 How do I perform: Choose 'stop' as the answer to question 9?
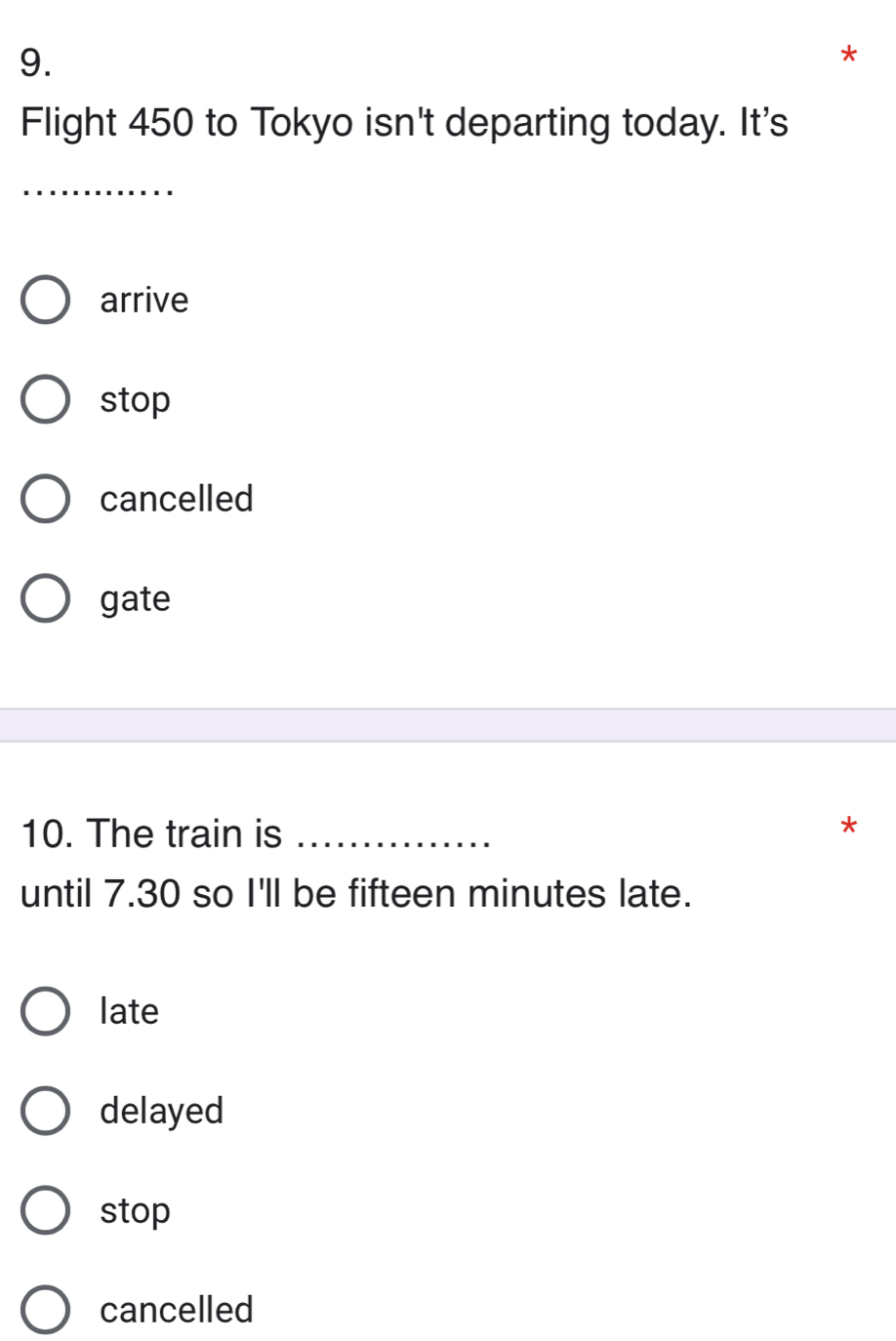coord(45,399)
